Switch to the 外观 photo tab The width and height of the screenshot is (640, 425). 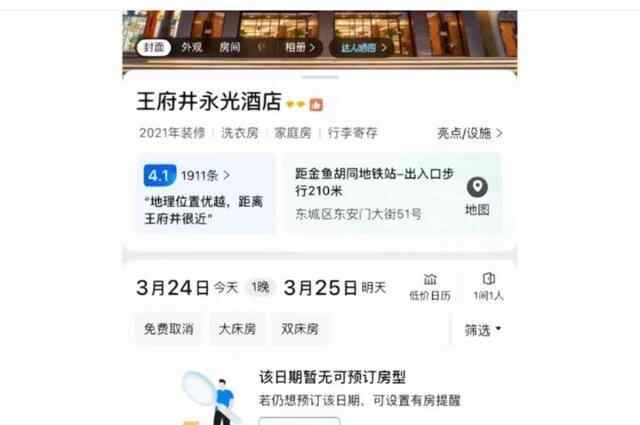(x=191, y=47)
